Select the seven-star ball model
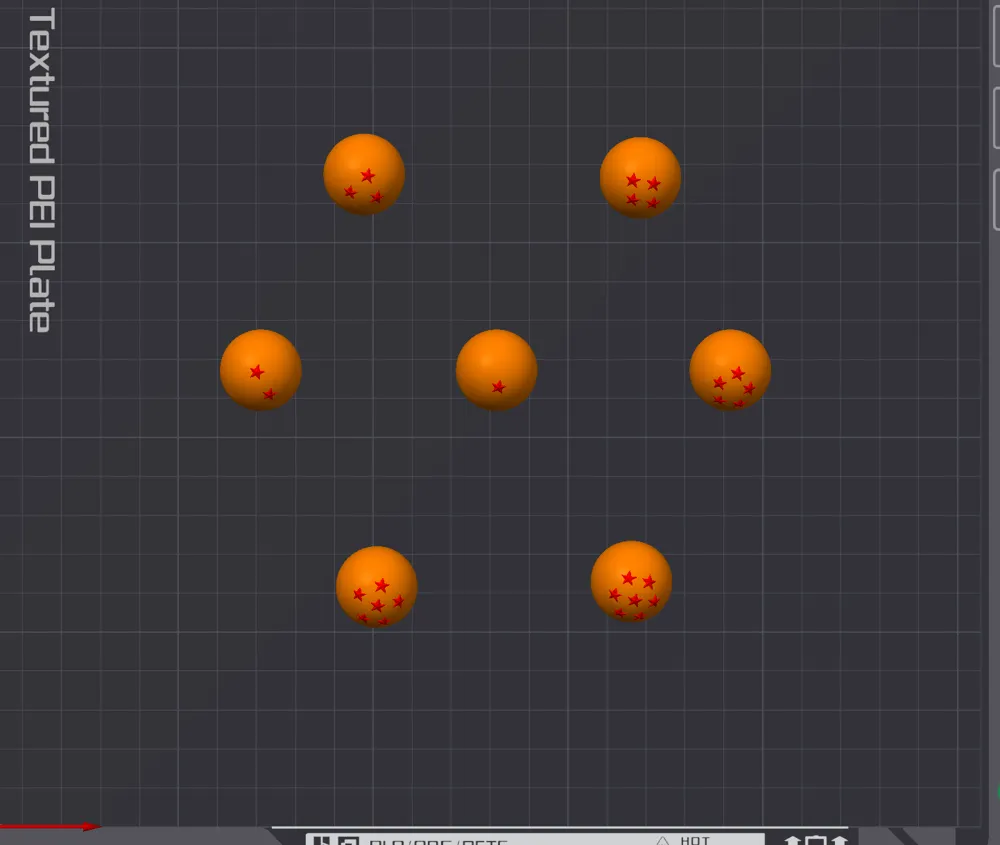Screen dimensions: 1000x845 point(631,582)
